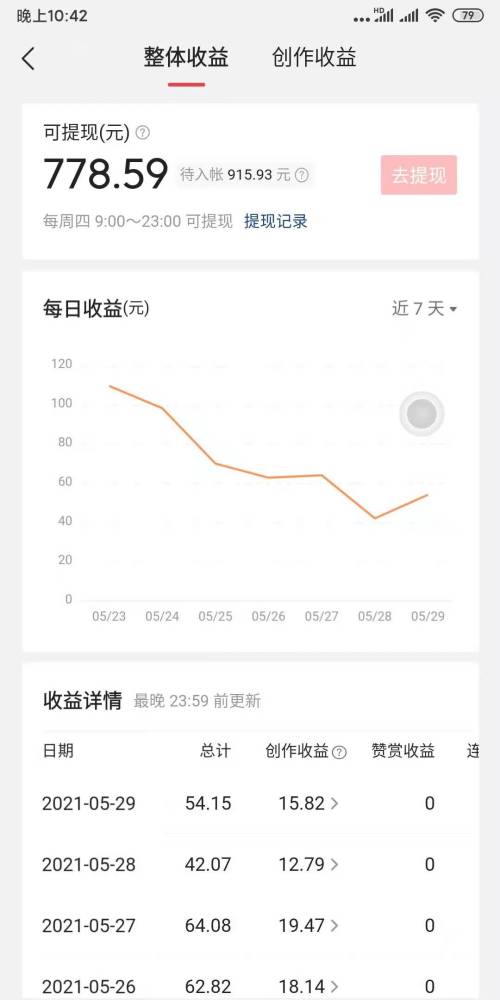This screenshot has width=500, height=1000.
Task: Open the 提现记录 withdrawal records link
Action: (276, 221)
